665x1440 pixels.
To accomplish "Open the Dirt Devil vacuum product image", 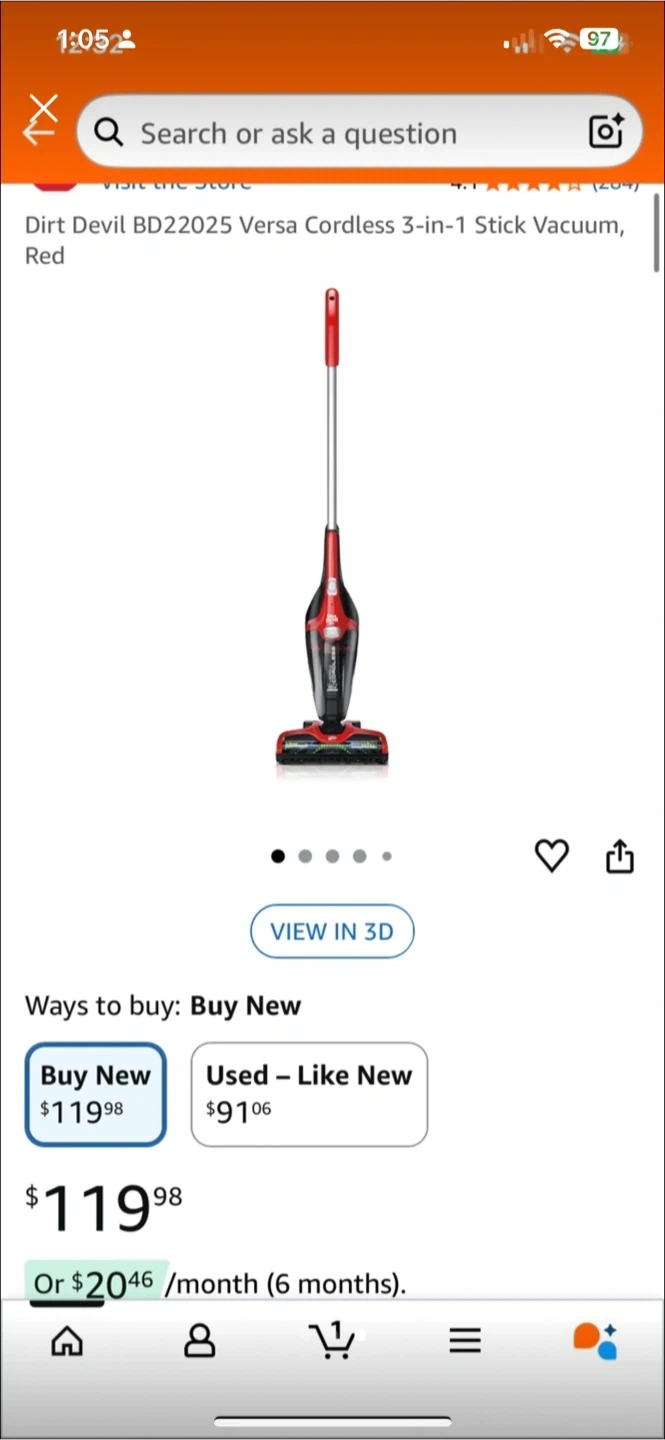I will tap(332, 530).
